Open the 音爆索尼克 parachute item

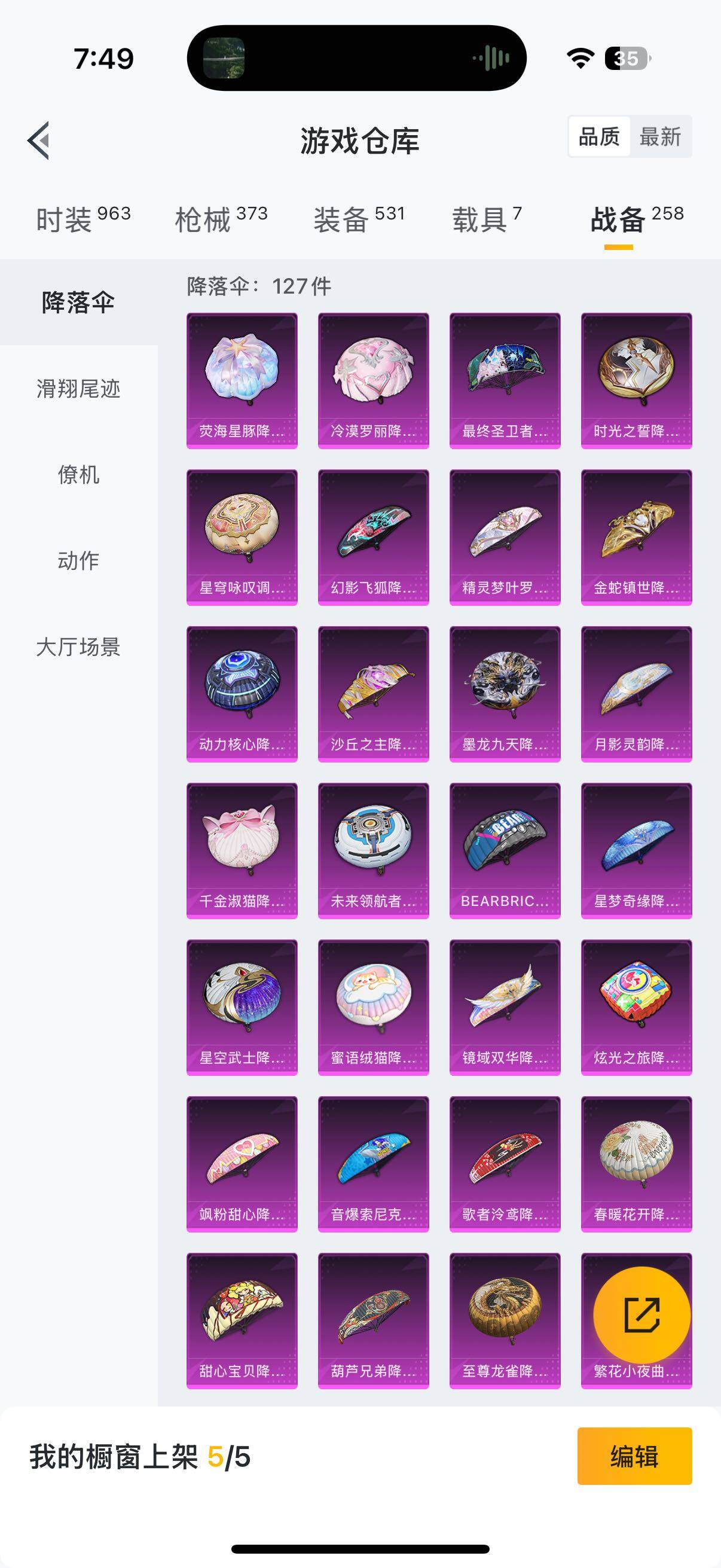pyautogui.click(x=373, y=1164)
